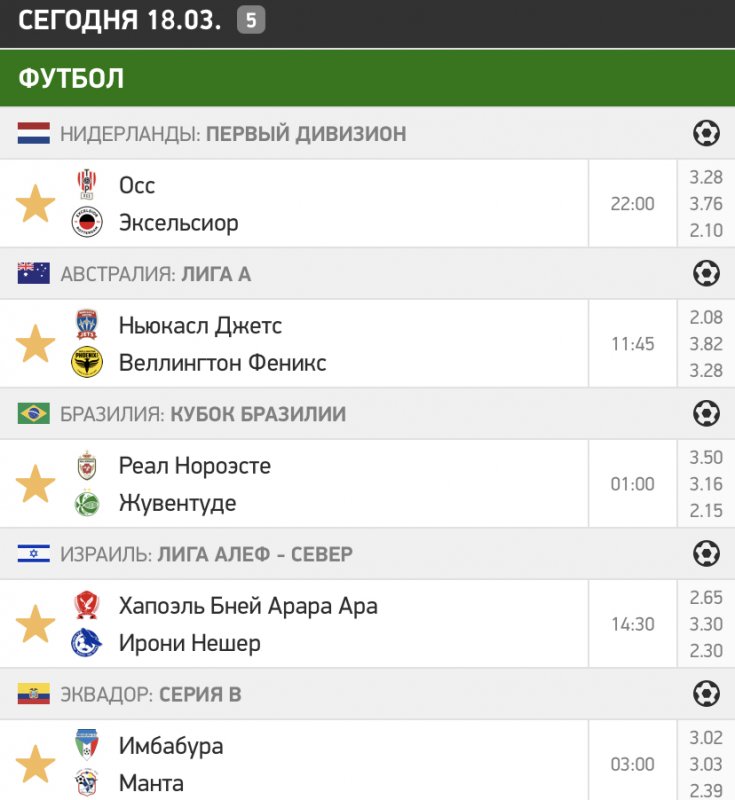Select odds 3.76 in Осс match
This screenshot has width=735, height=800.
(706, 204)
